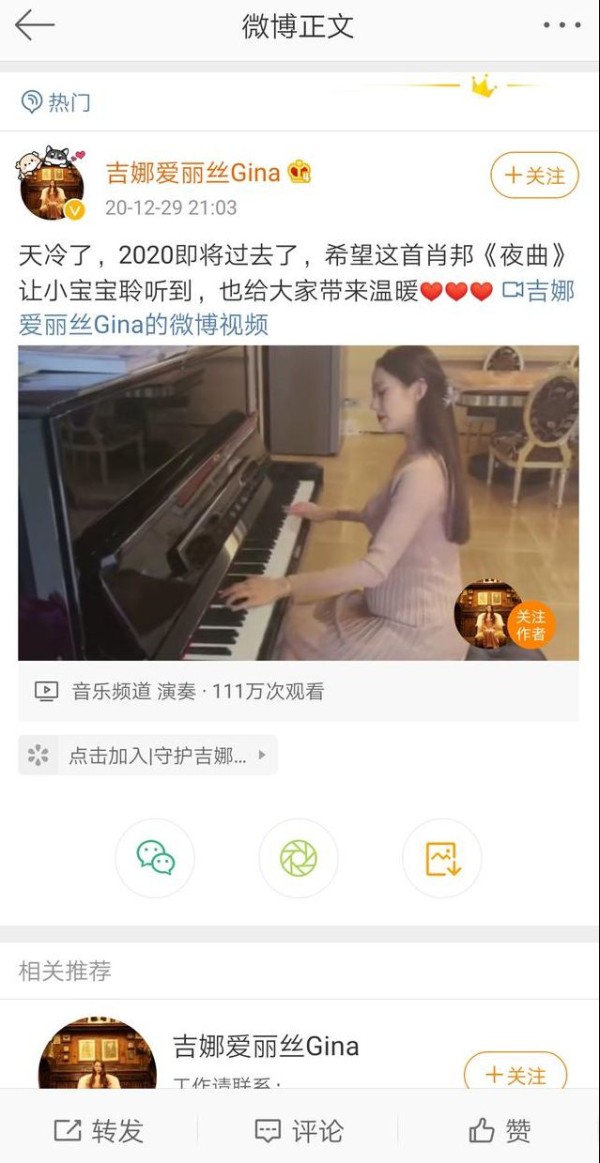Screen dimensions: 600x1163
Task: Share the post via the WeChat icon
Action: (155, 858)
